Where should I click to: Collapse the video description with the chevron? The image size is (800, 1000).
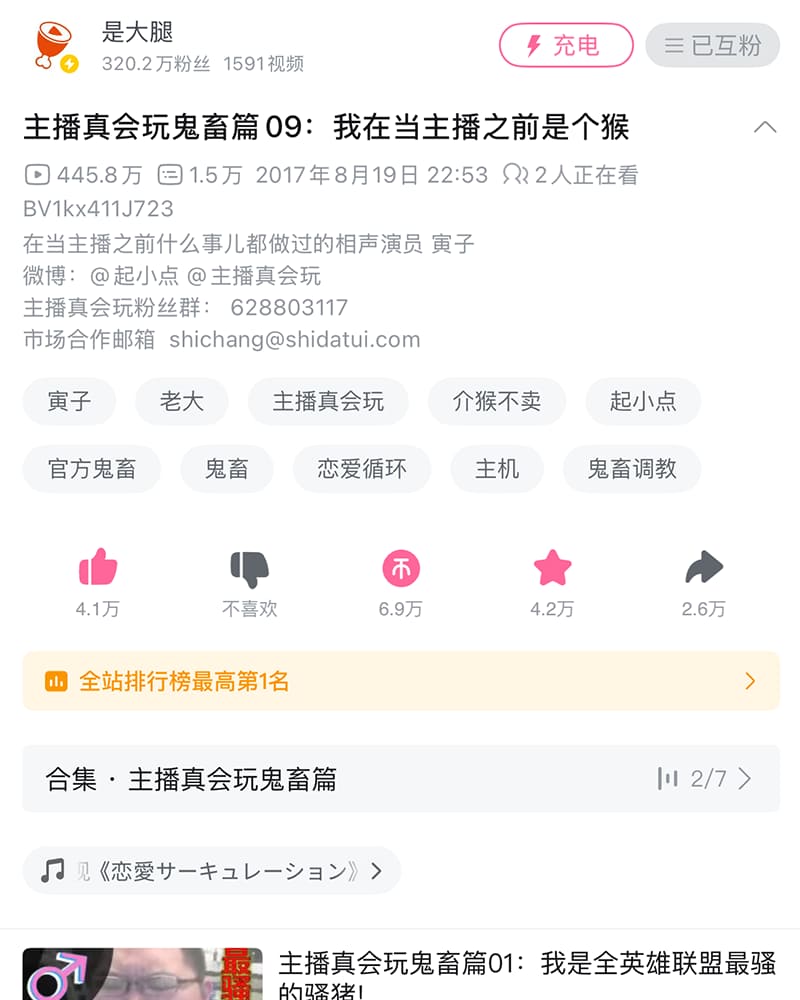(x=766, y=127)
